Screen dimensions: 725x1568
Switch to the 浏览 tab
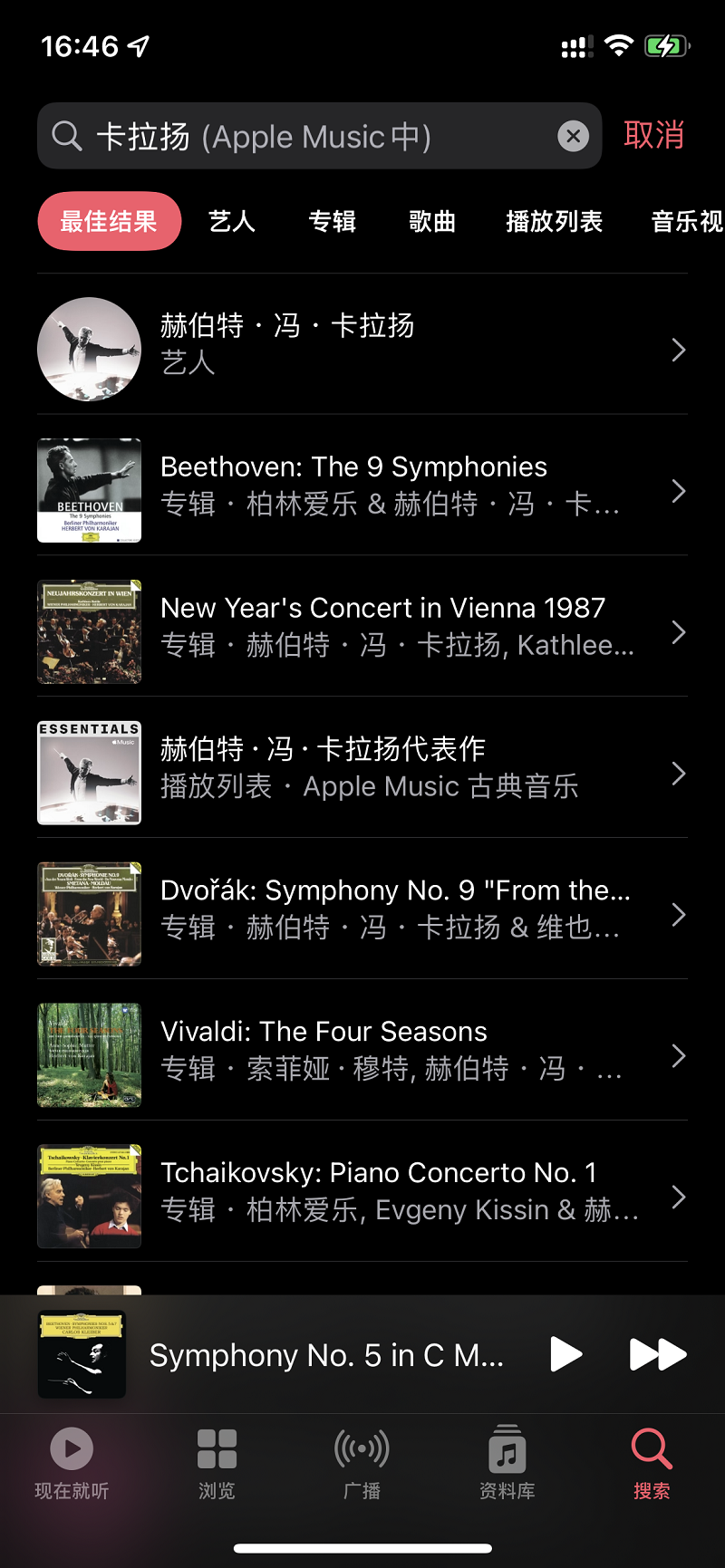217,1461
